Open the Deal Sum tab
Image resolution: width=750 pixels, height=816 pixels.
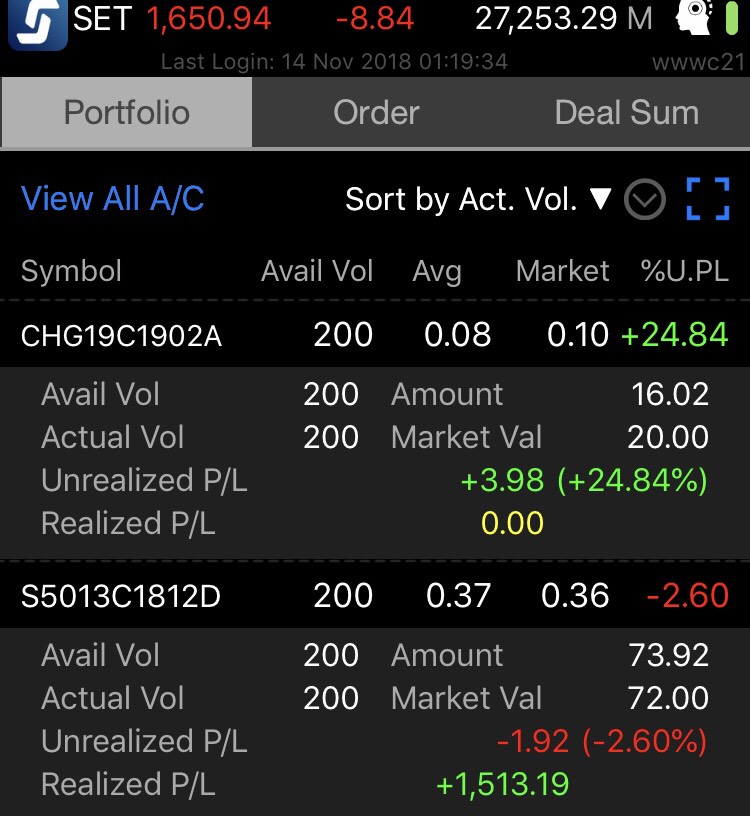pos(626,113)
